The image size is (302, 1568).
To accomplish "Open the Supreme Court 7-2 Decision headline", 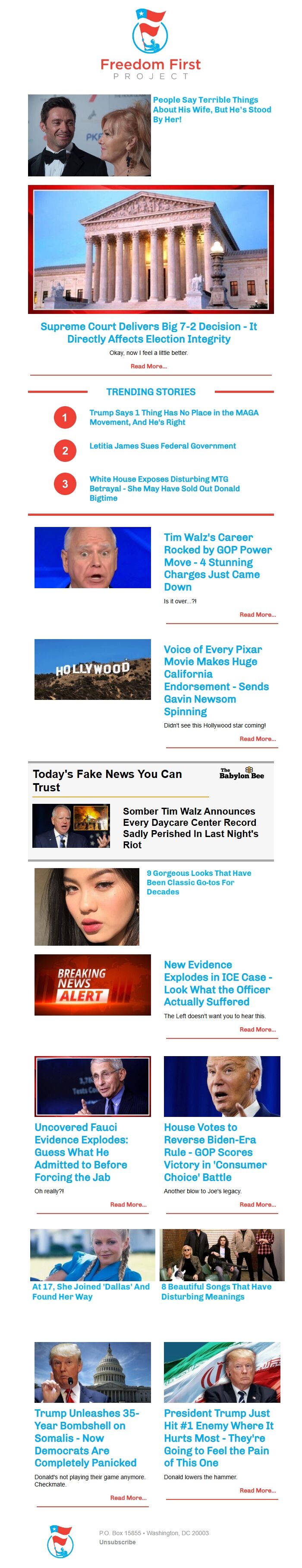I will pos(148,332).
